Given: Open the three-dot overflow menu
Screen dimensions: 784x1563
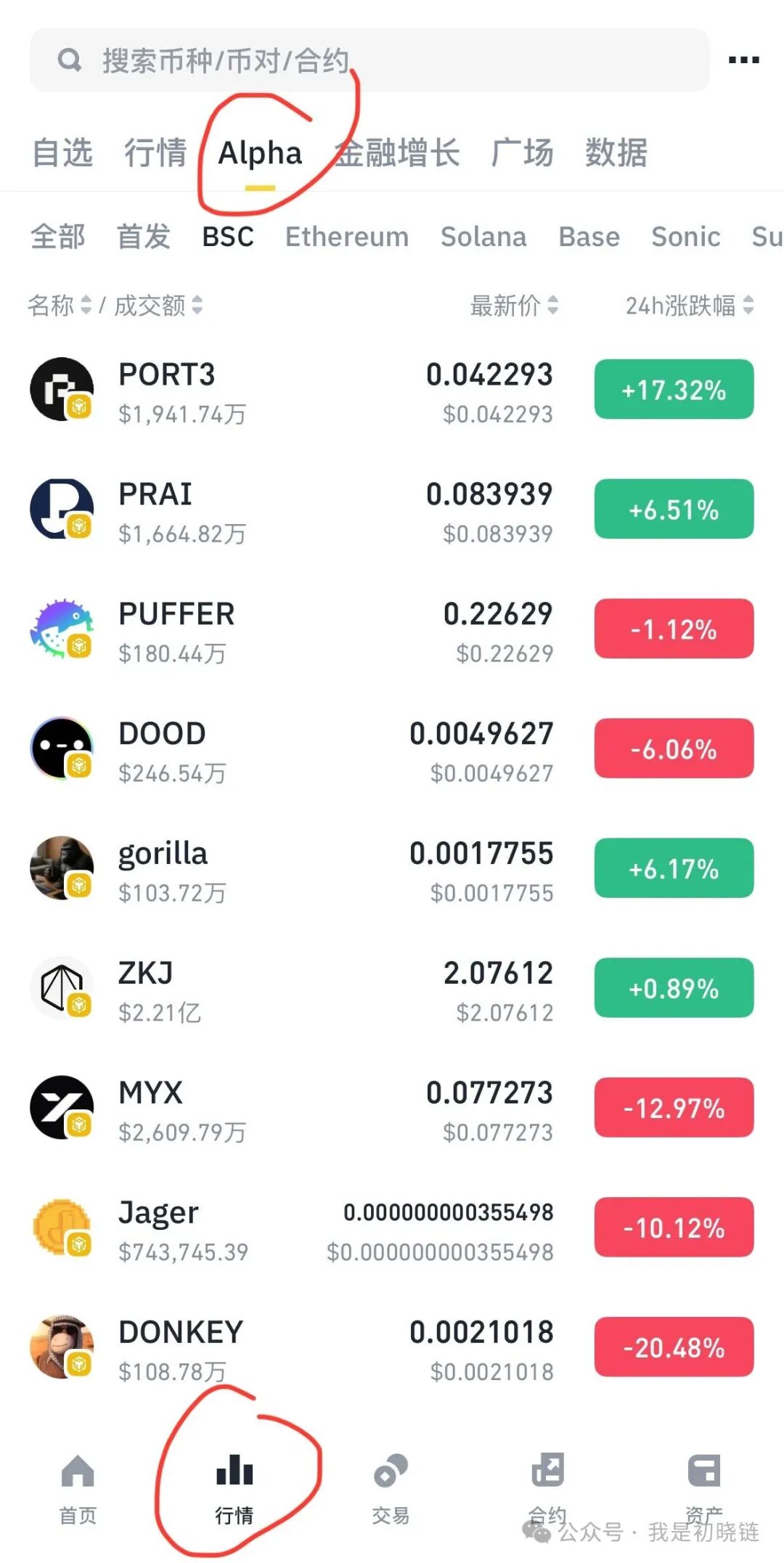Looking at the screenshot, I should point(743,60).
